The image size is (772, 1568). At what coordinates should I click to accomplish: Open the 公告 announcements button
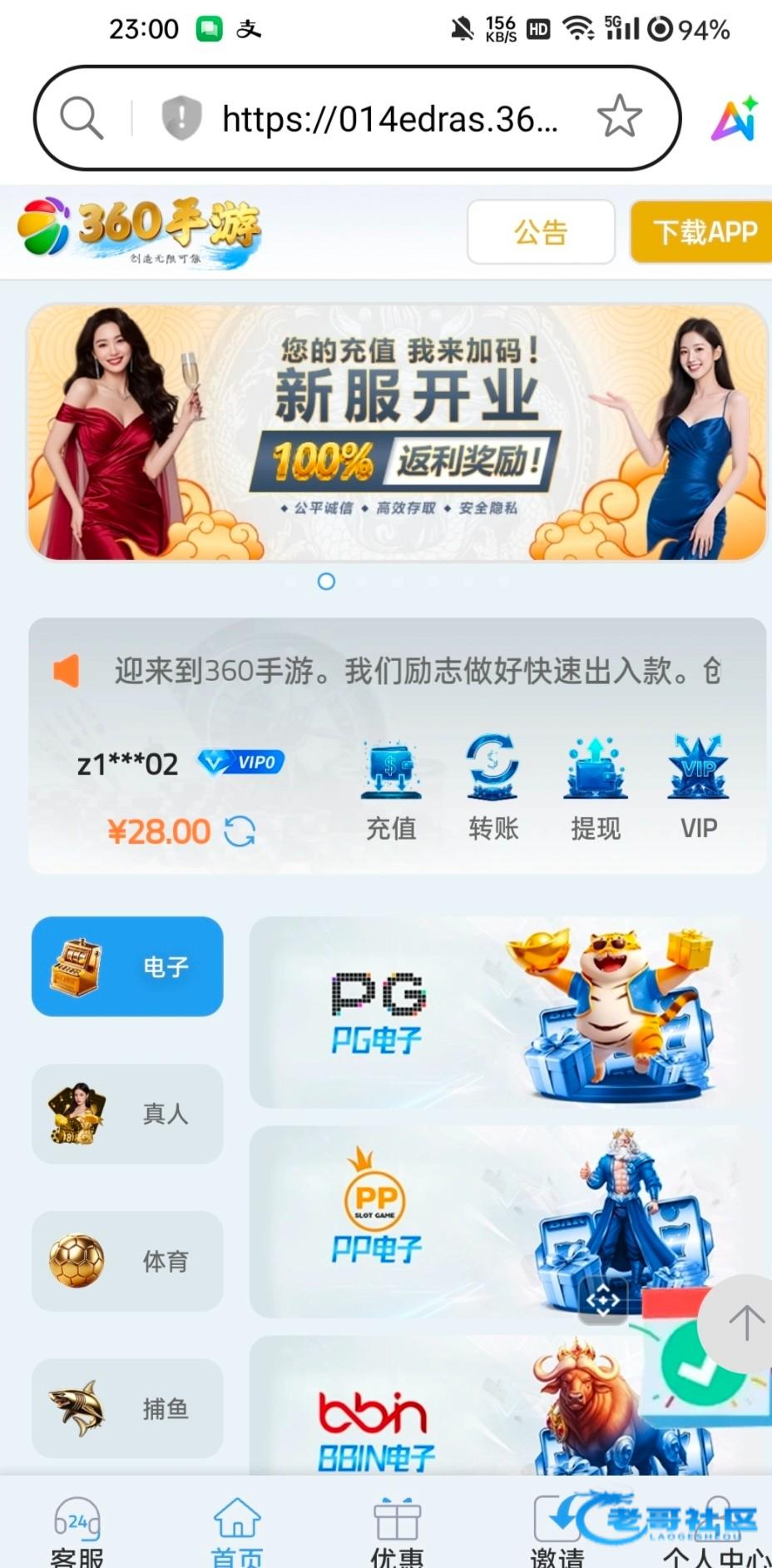541,231
